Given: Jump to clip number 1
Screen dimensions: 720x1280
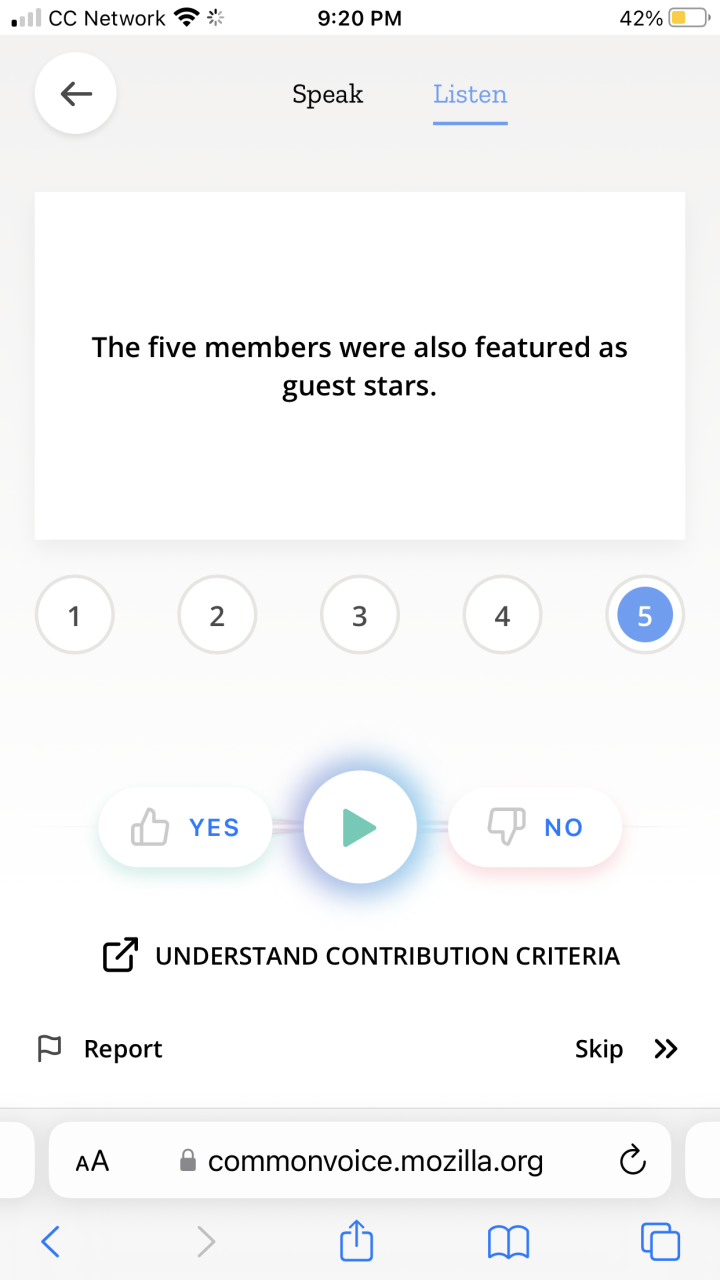Looking at the screenshot, I should [x=74, y=617].
